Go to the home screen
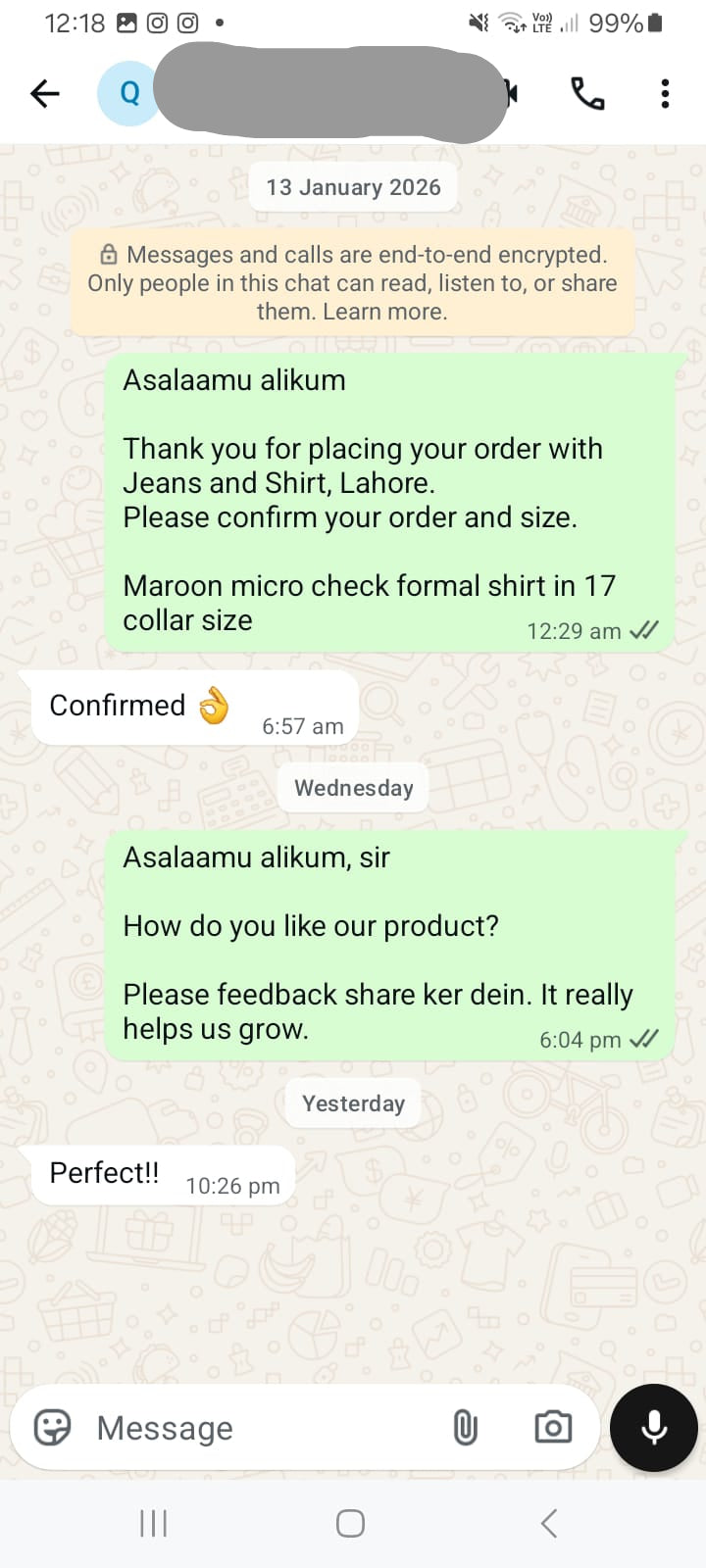This screenshot has height=1568, width=706. [x=350, y=1523]
